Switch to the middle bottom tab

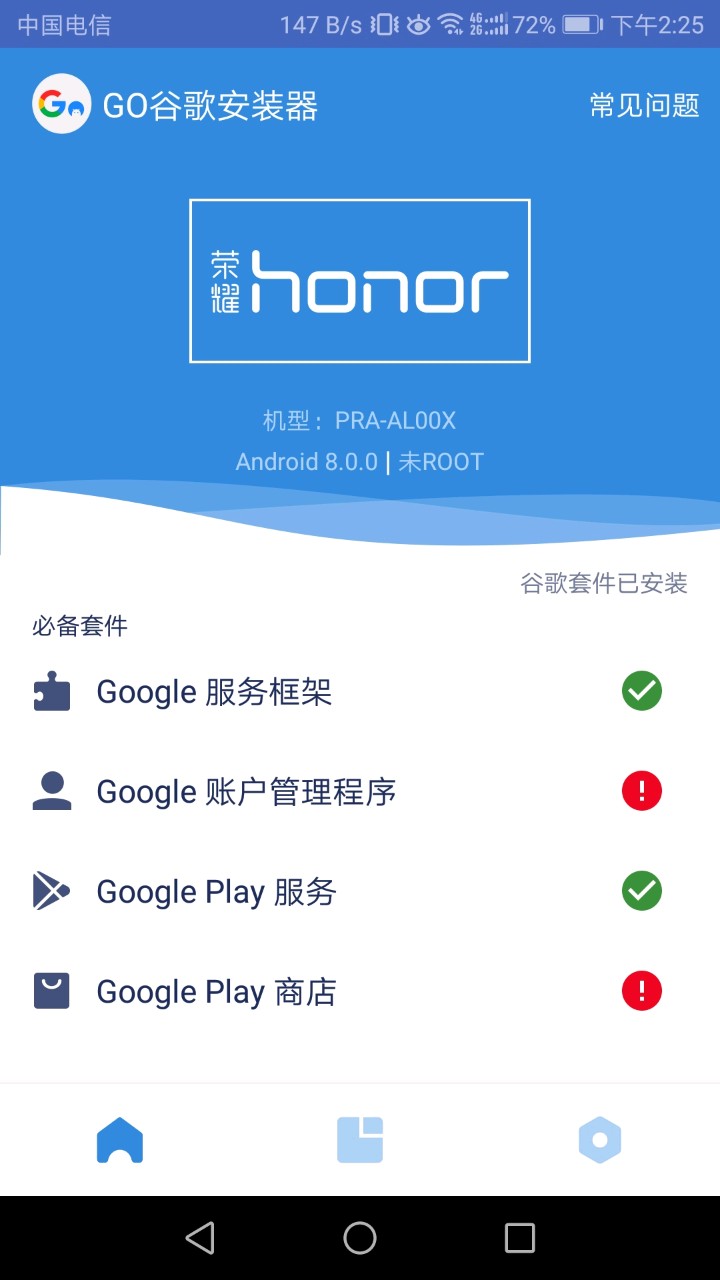coord(360,1140)
